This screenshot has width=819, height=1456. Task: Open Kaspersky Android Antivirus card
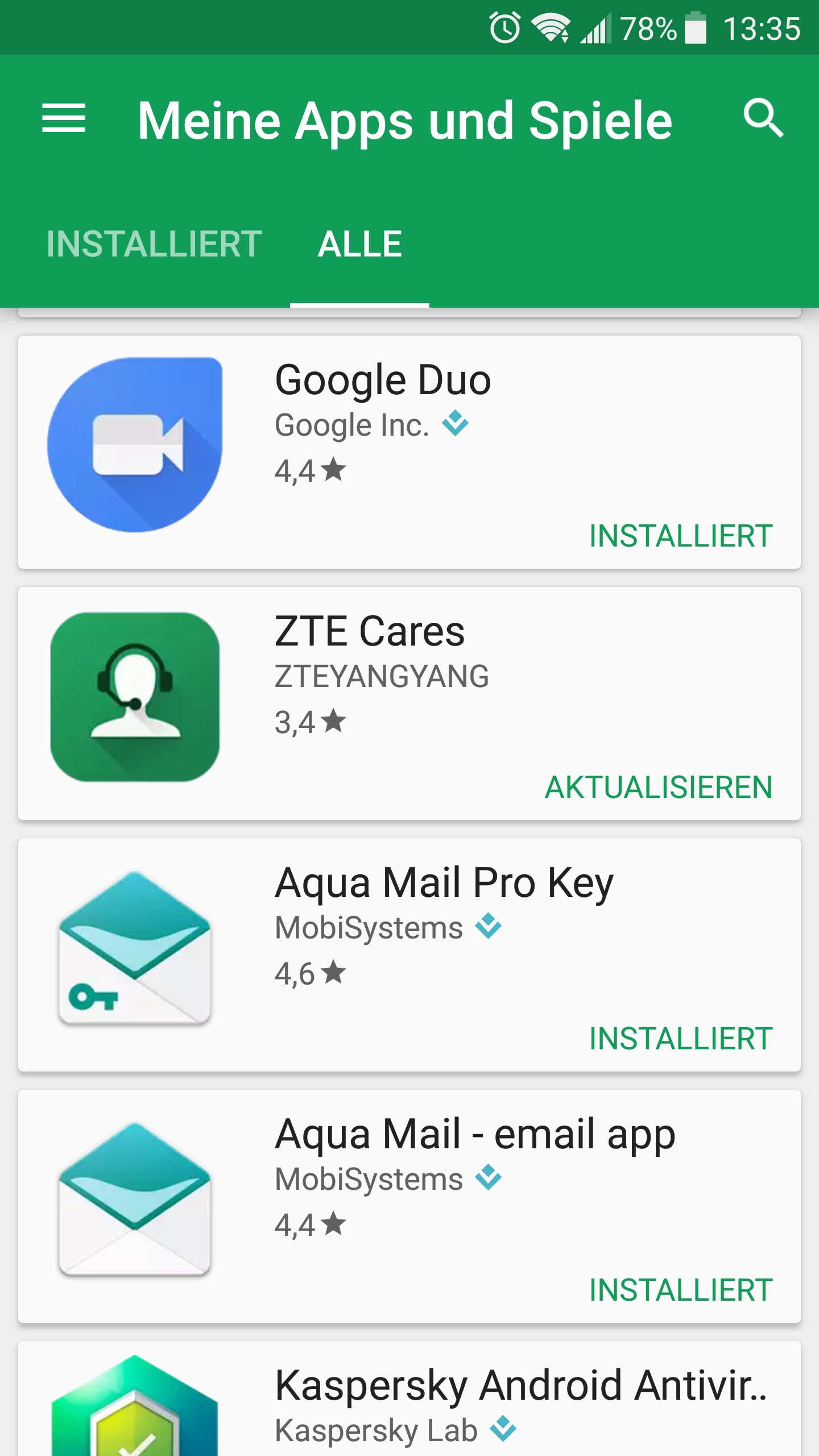coord(409,1399)
